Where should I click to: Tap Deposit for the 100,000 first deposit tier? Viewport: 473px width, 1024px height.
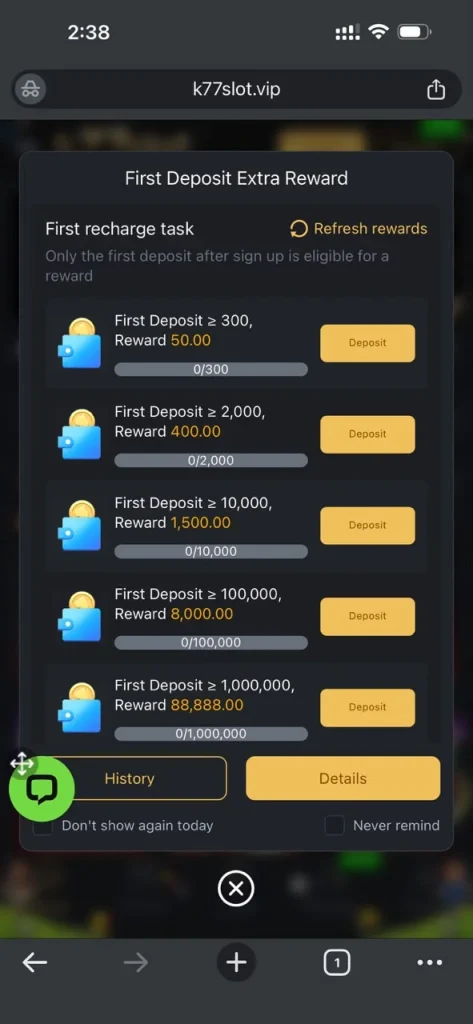pyautogui.click(x=367, y=616)
